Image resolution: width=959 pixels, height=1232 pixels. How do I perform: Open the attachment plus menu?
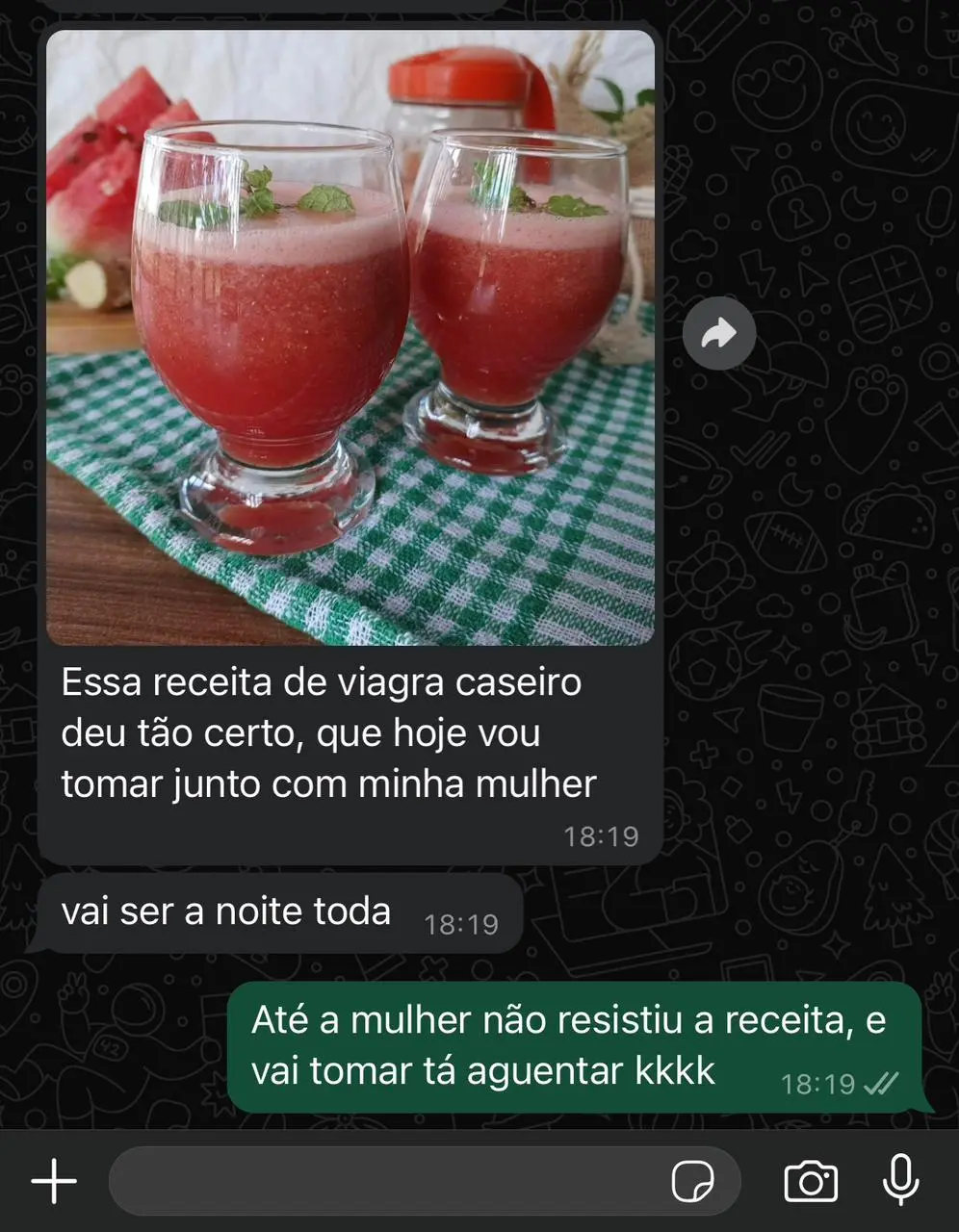point(54,1180)
